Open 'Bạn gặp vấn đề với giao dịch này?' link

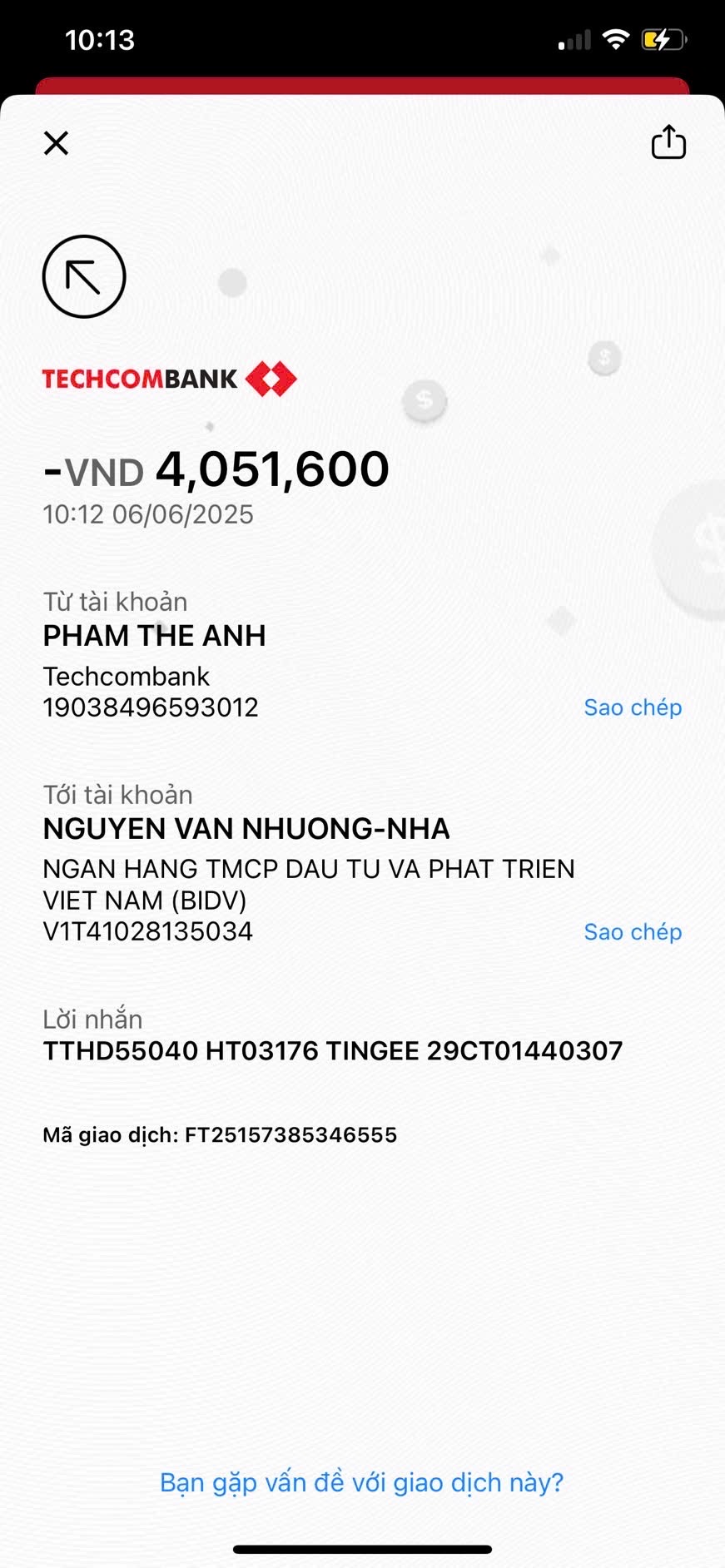pos(362,1482)
